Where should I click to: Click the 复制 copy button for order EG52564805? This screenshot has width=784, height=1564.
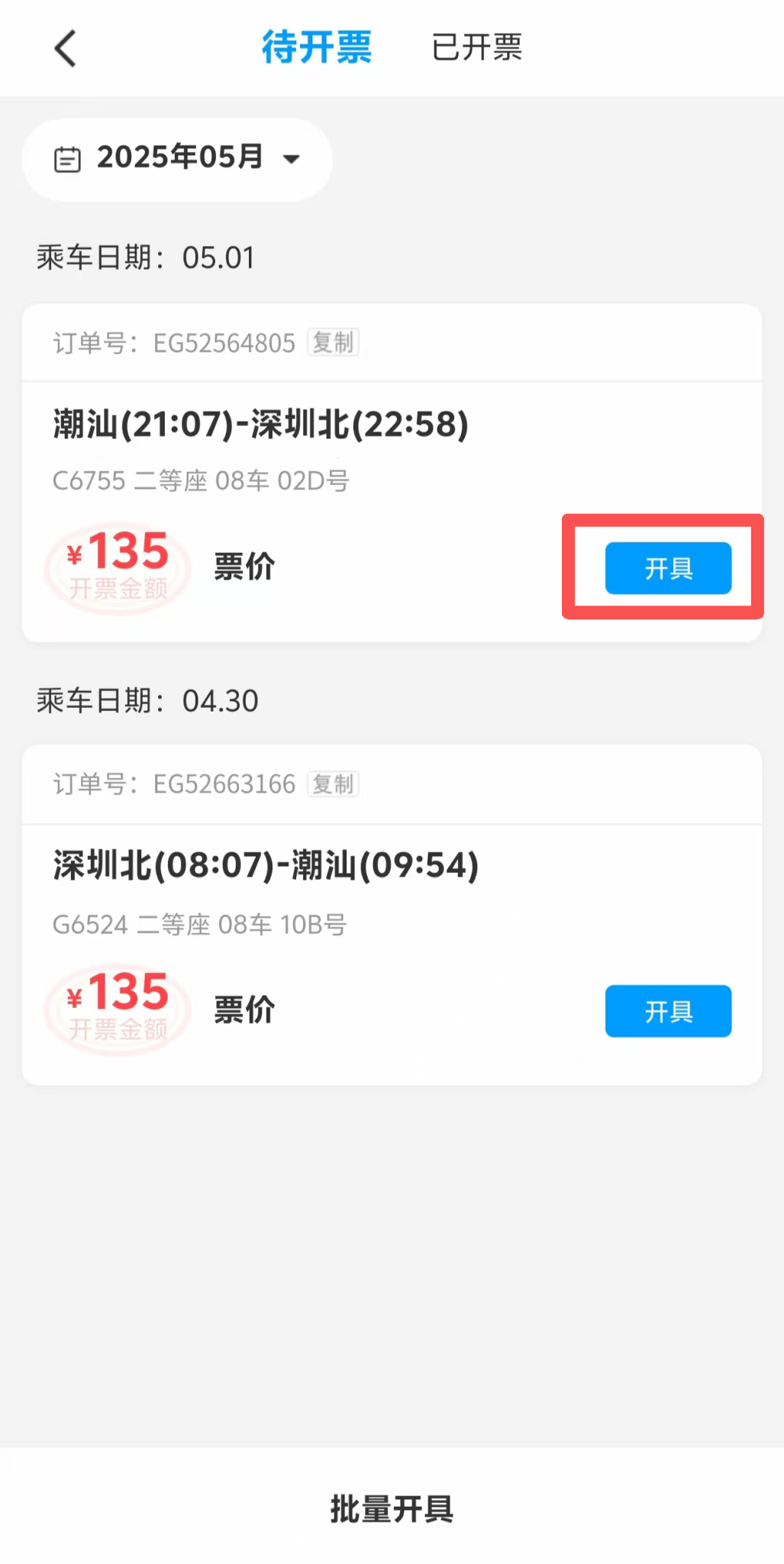click(332, 342)
